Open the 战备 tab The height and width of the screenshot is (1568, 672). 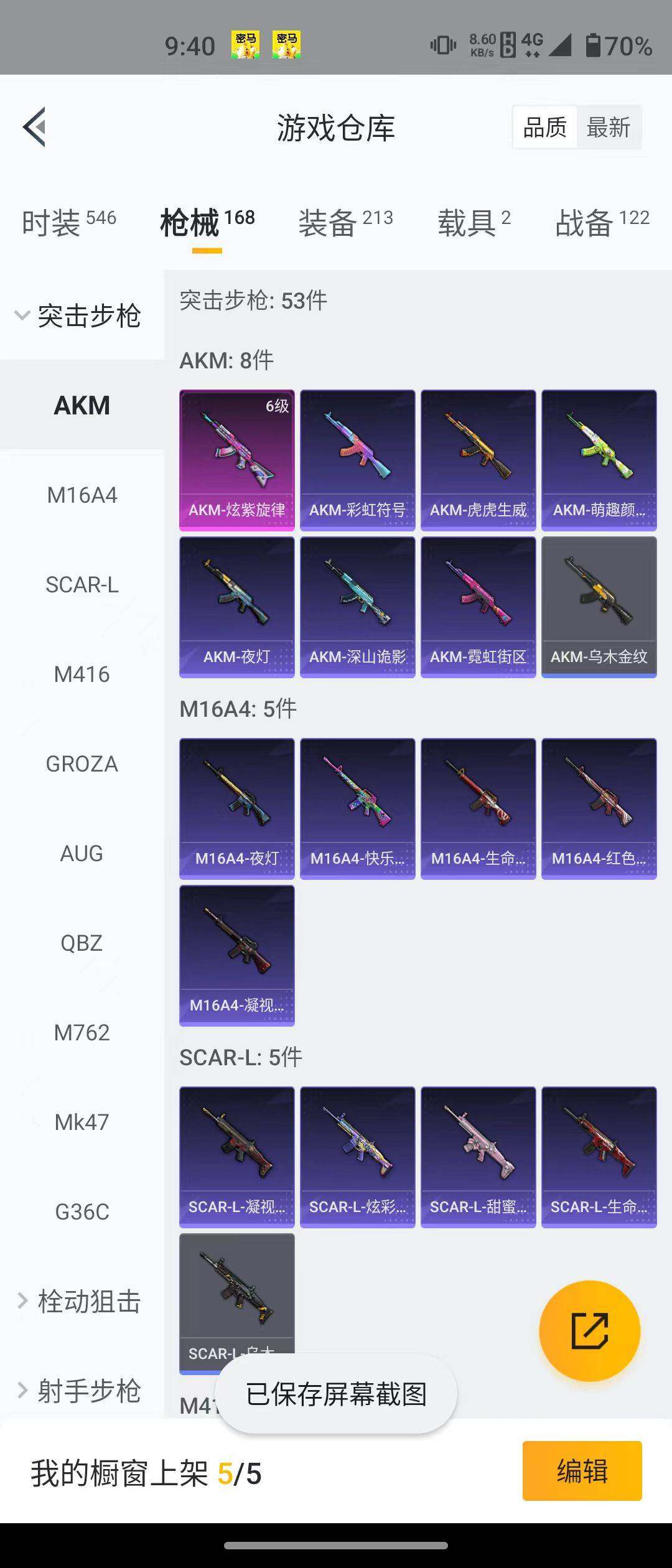point(602,222)
